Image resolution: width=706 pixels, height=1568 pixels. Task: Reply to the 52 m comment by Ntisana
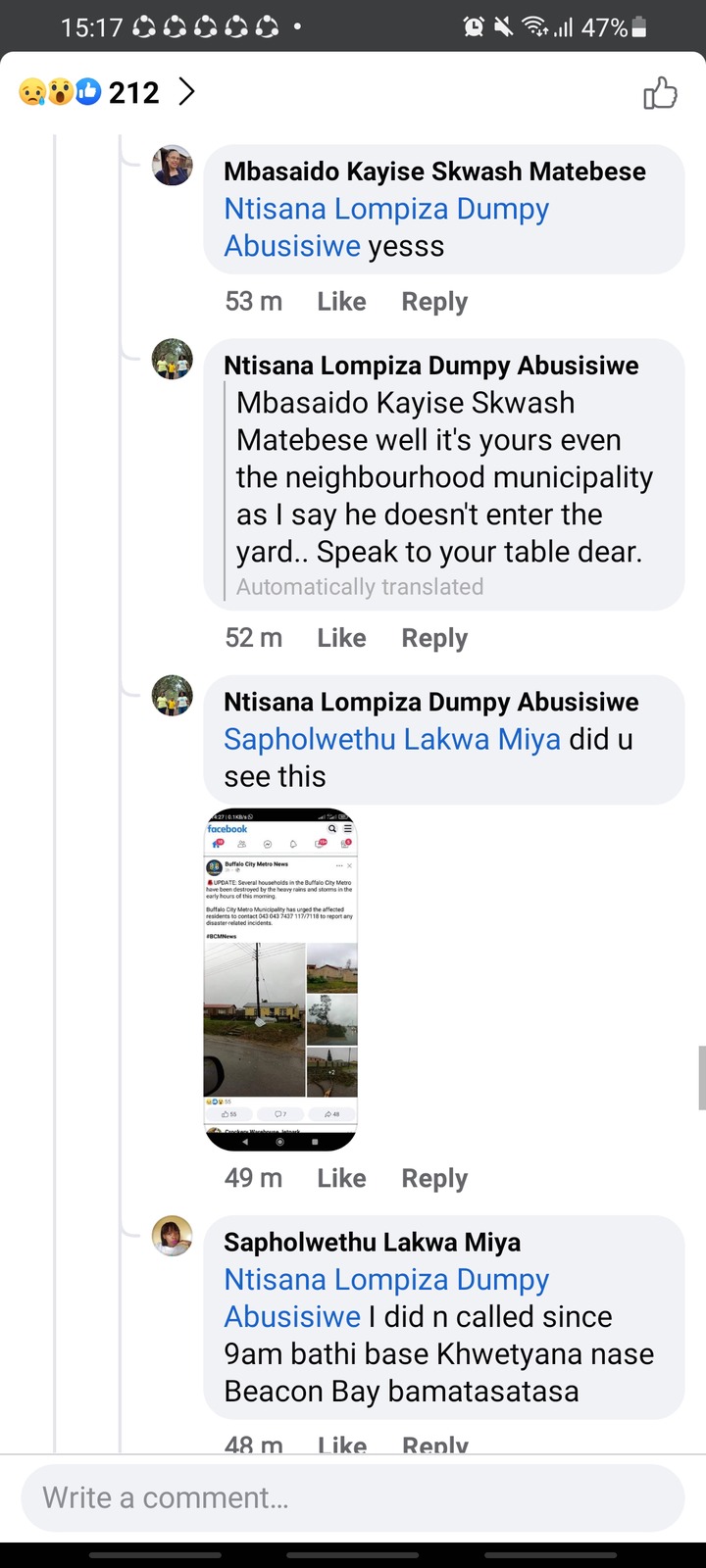click(434, 638)
